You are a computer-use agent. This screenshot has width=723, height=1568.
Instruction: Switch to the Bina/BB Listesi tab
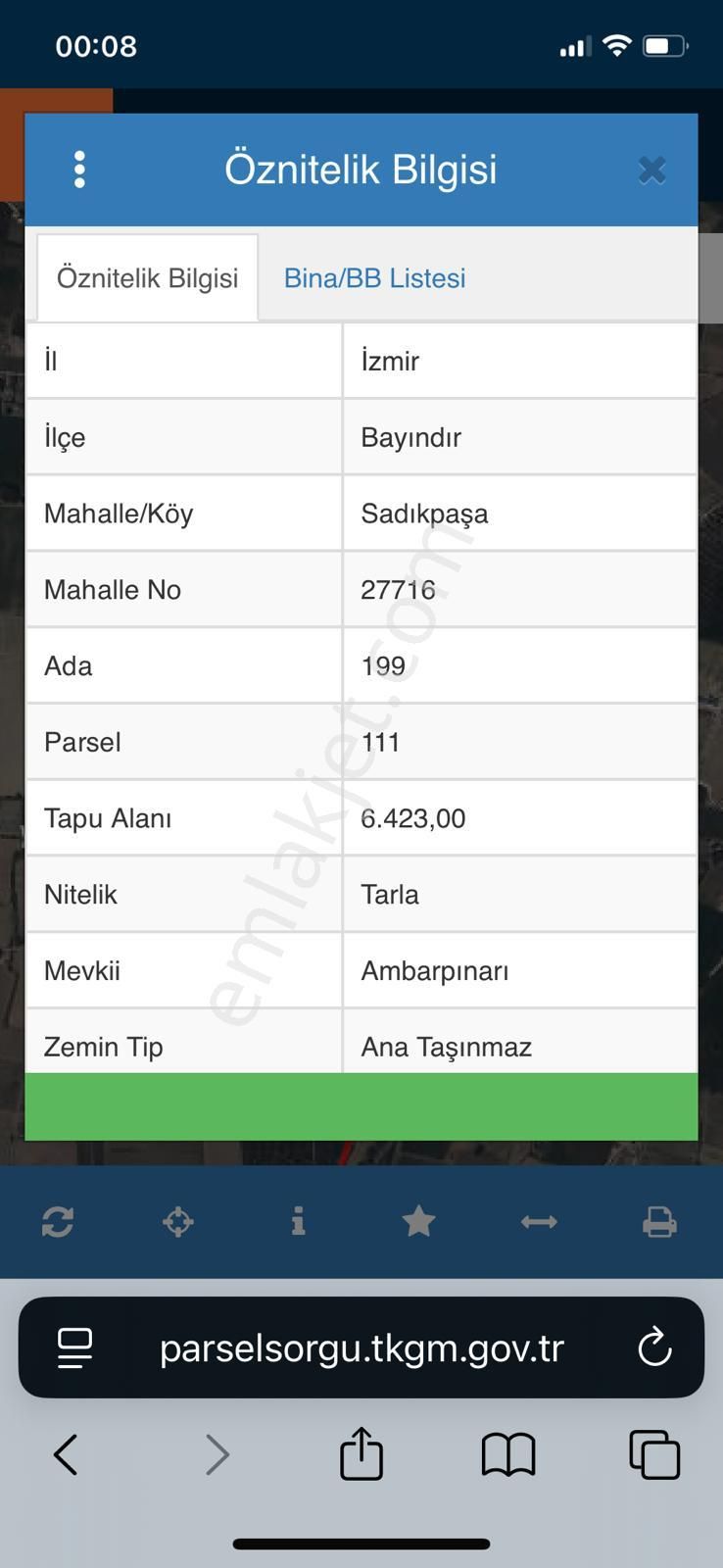(373, 277)
